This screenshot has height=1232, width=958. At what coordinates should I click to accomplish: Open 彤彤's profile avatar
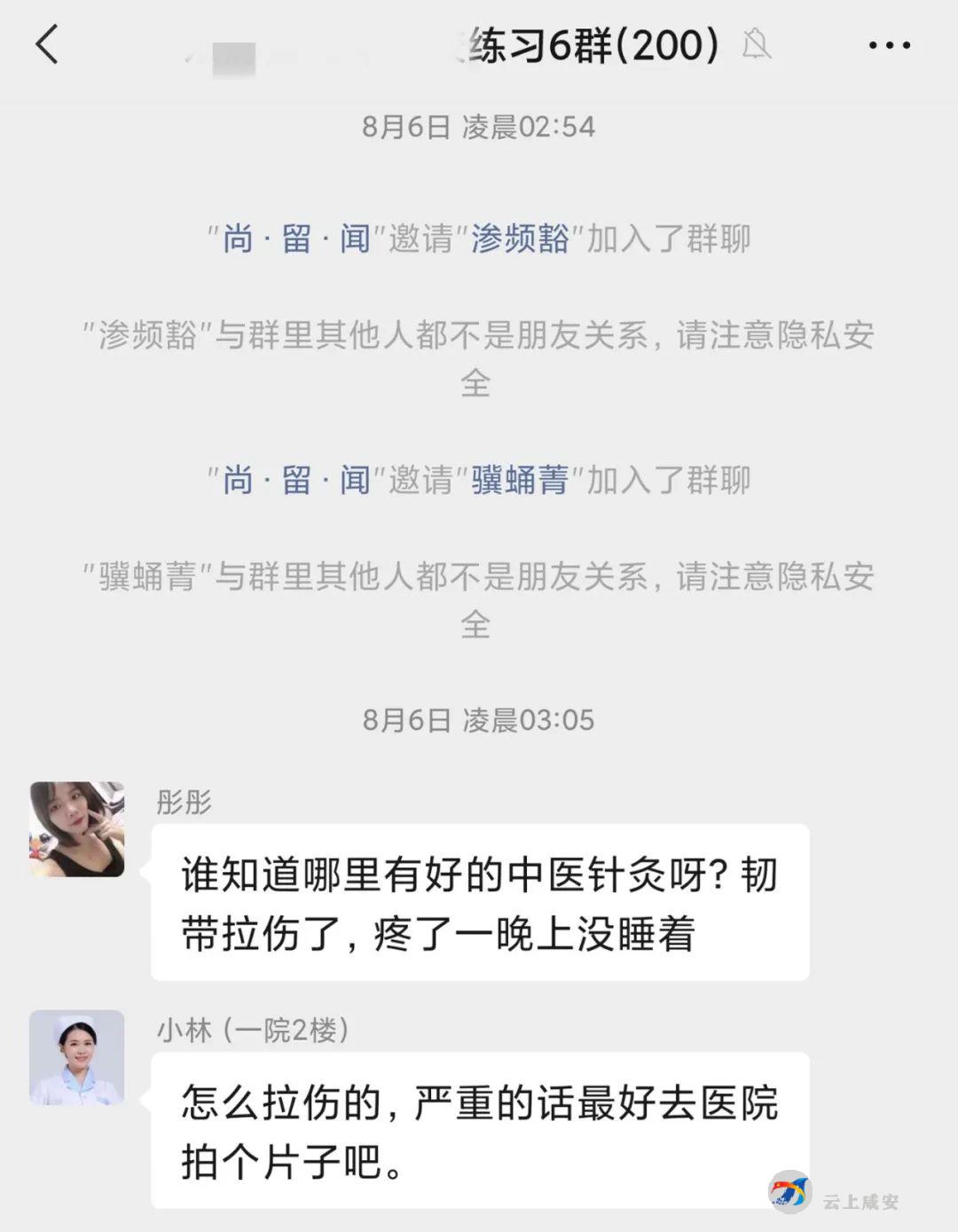[77, 829]
